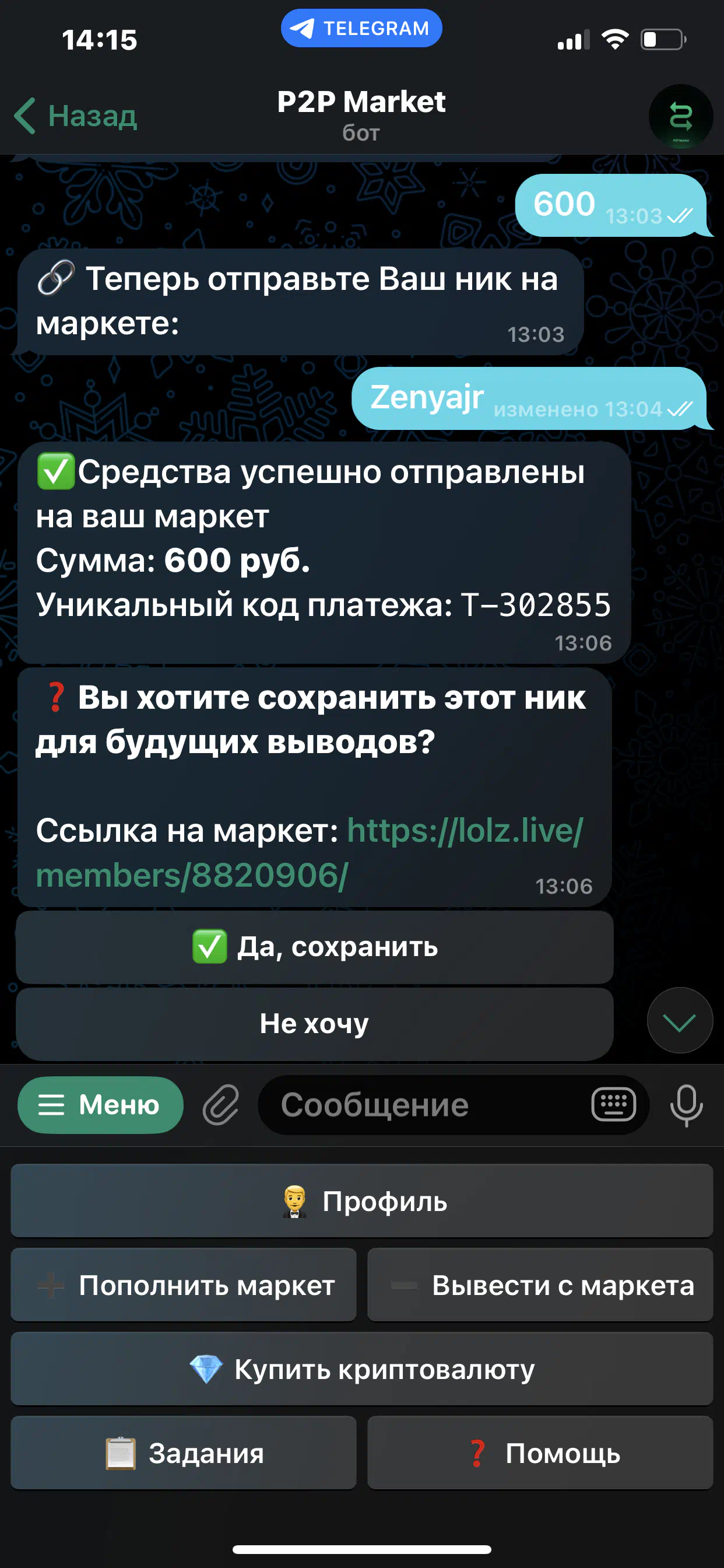Attach a file with the paperclip icon
The width and height of the screenshot is (724, 1568).
(220, 1105)
